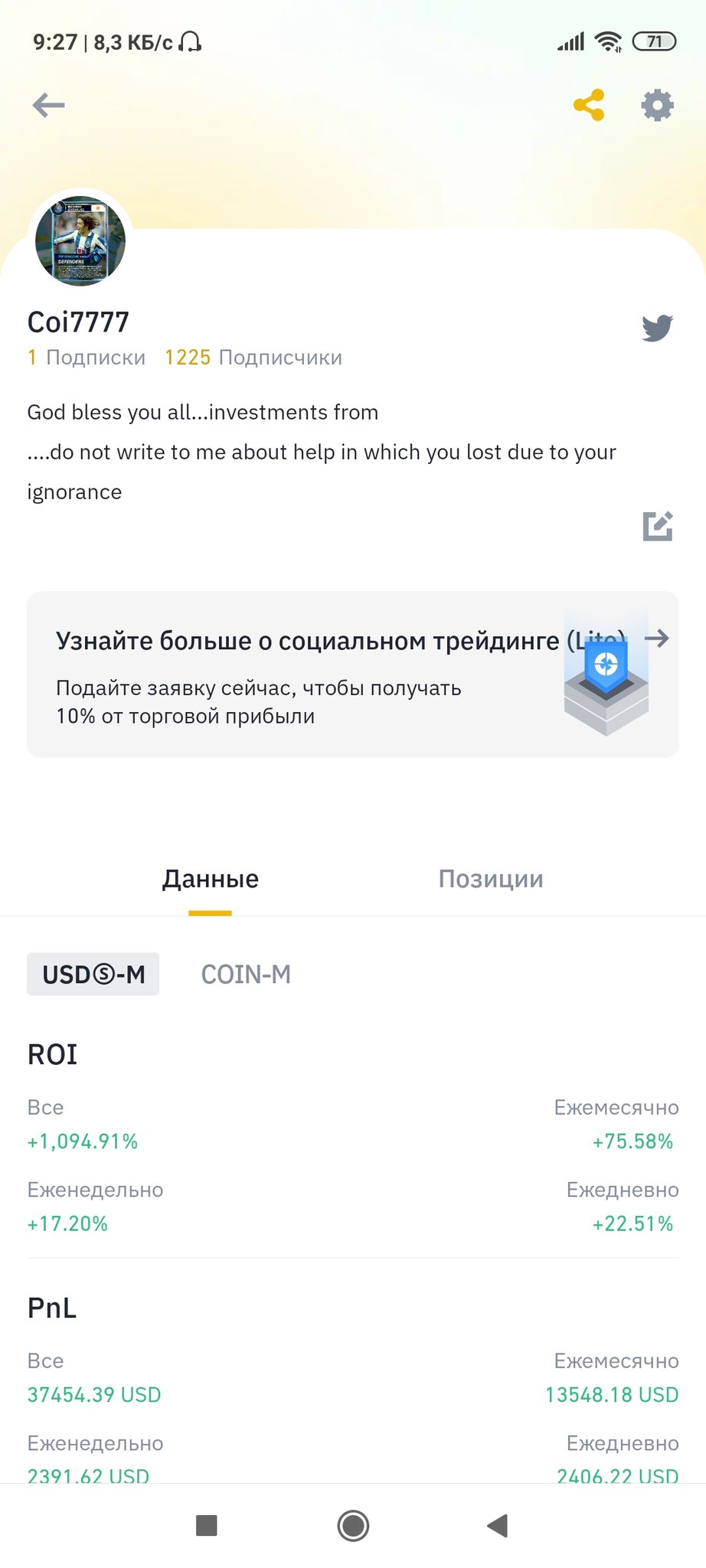Tap the system home button
The height and width of the screenshot is (1568, 706).
[x=353, y=1525]
